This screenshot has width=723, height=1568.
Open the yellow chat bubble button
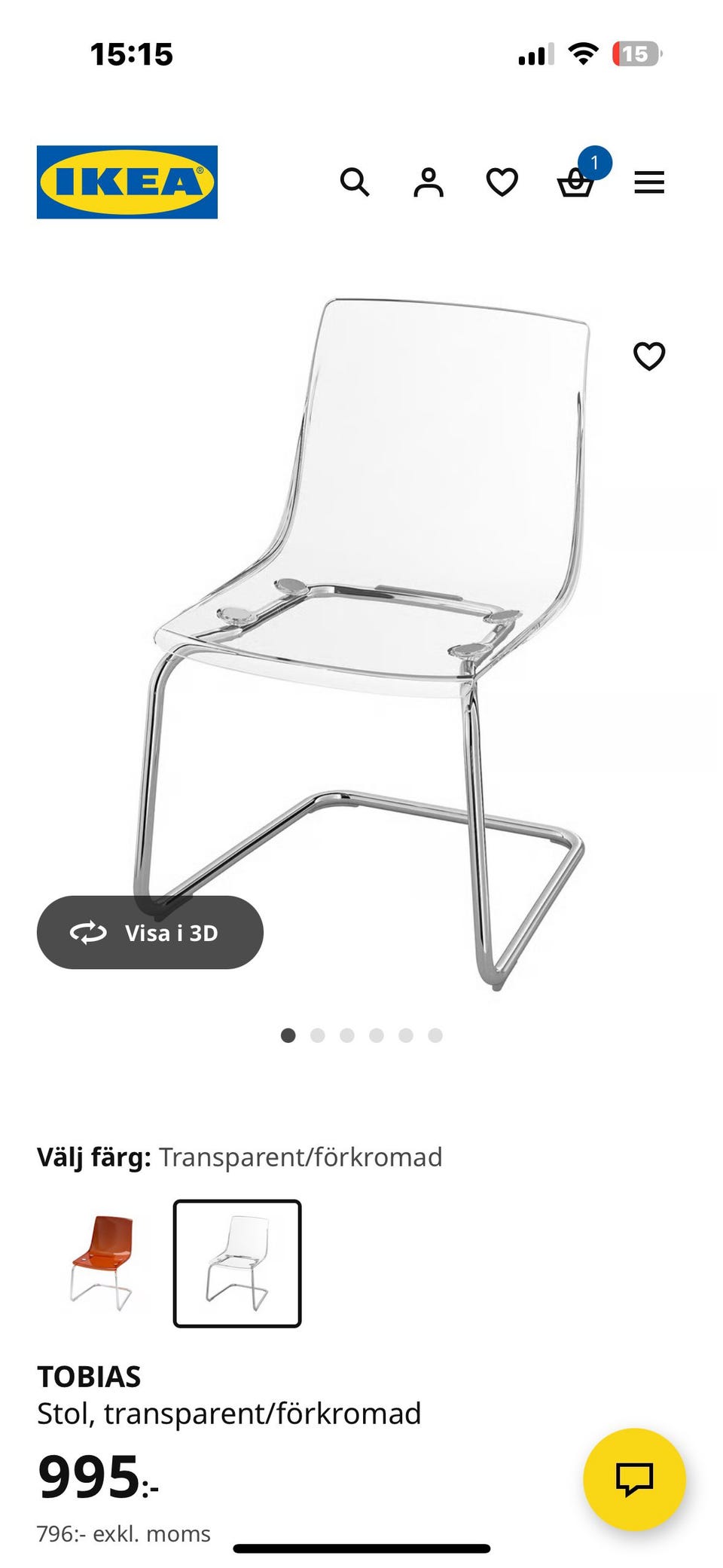tap(634, 1478)
